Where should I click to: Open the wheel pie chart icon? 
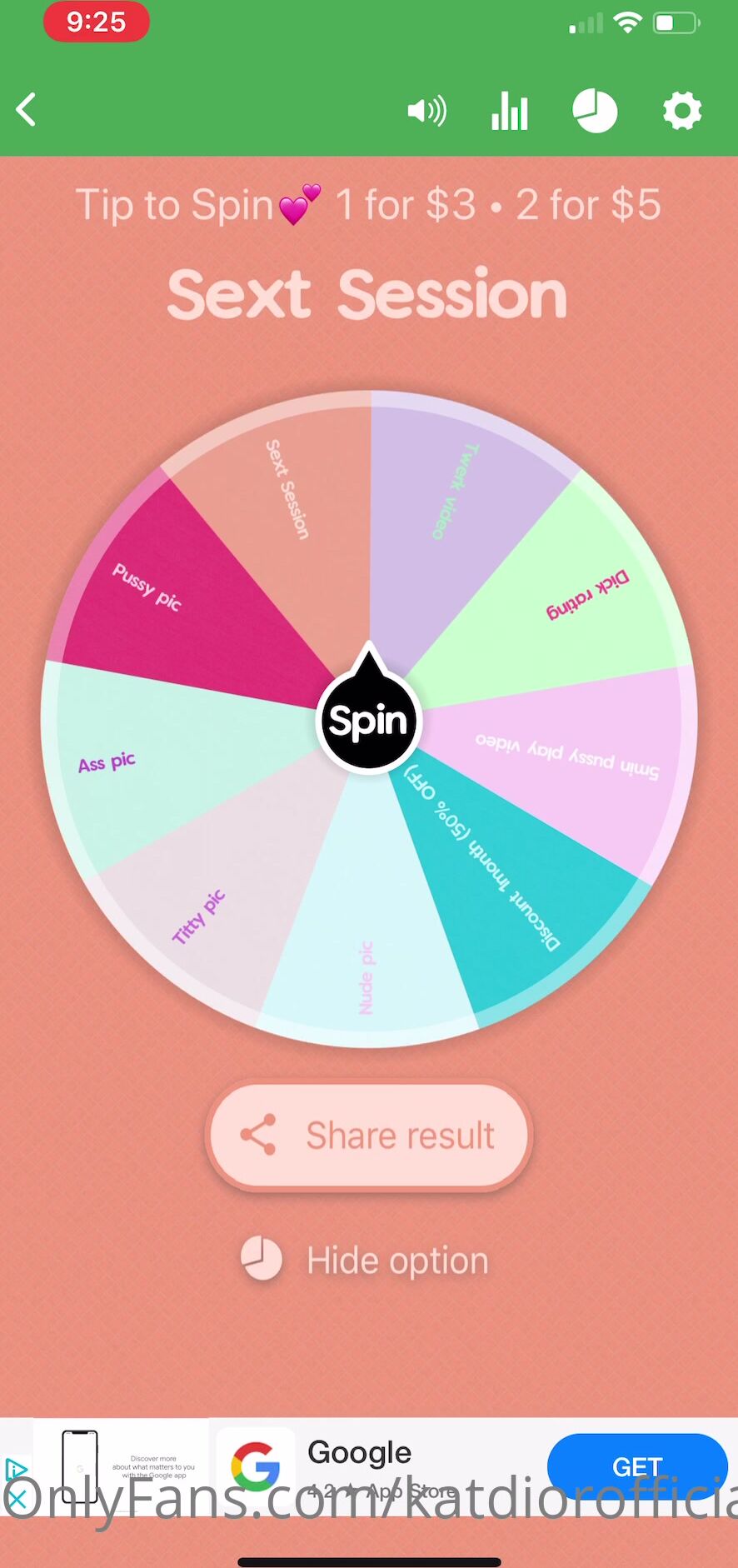(x=595, y=111)
